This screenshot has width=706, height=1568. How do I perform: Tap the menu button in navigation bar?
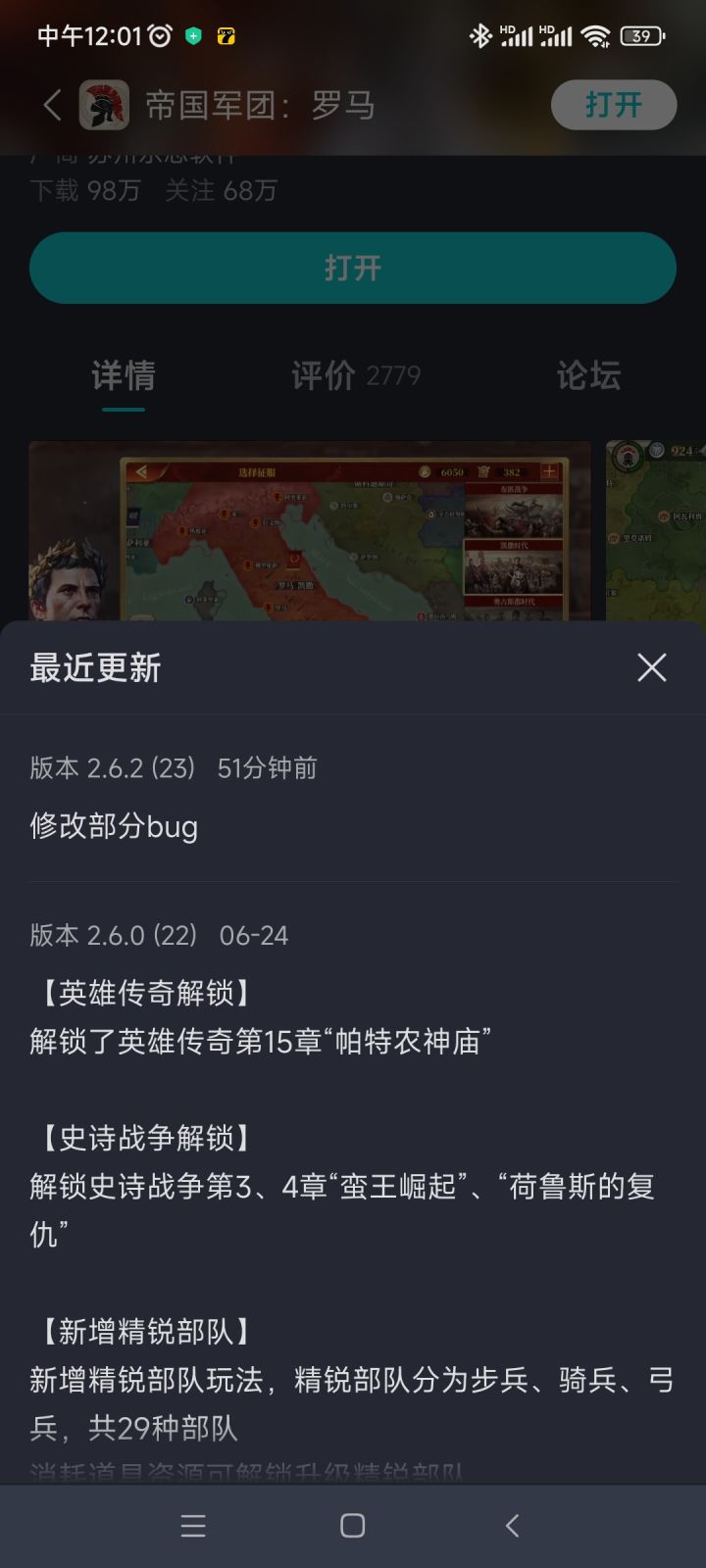point(193,1525)
